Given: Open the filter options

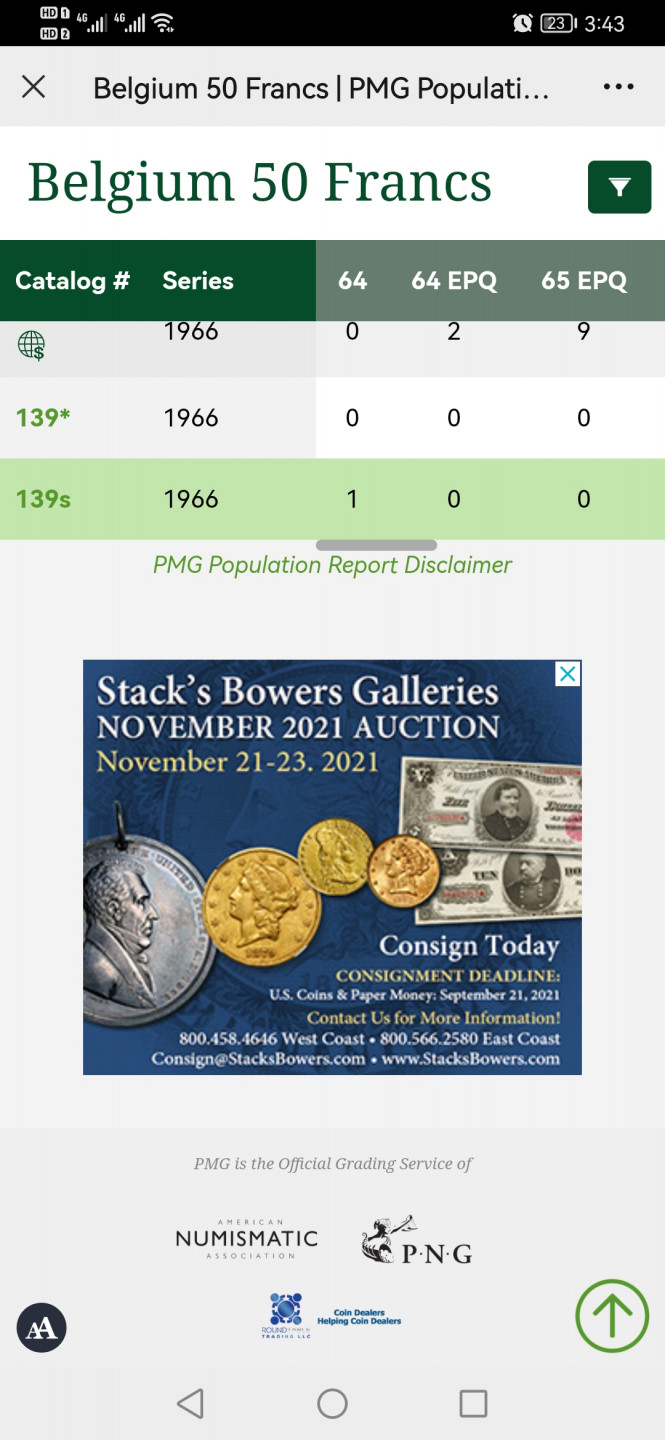Looking at the screenshot, I should tap(619, 187).
